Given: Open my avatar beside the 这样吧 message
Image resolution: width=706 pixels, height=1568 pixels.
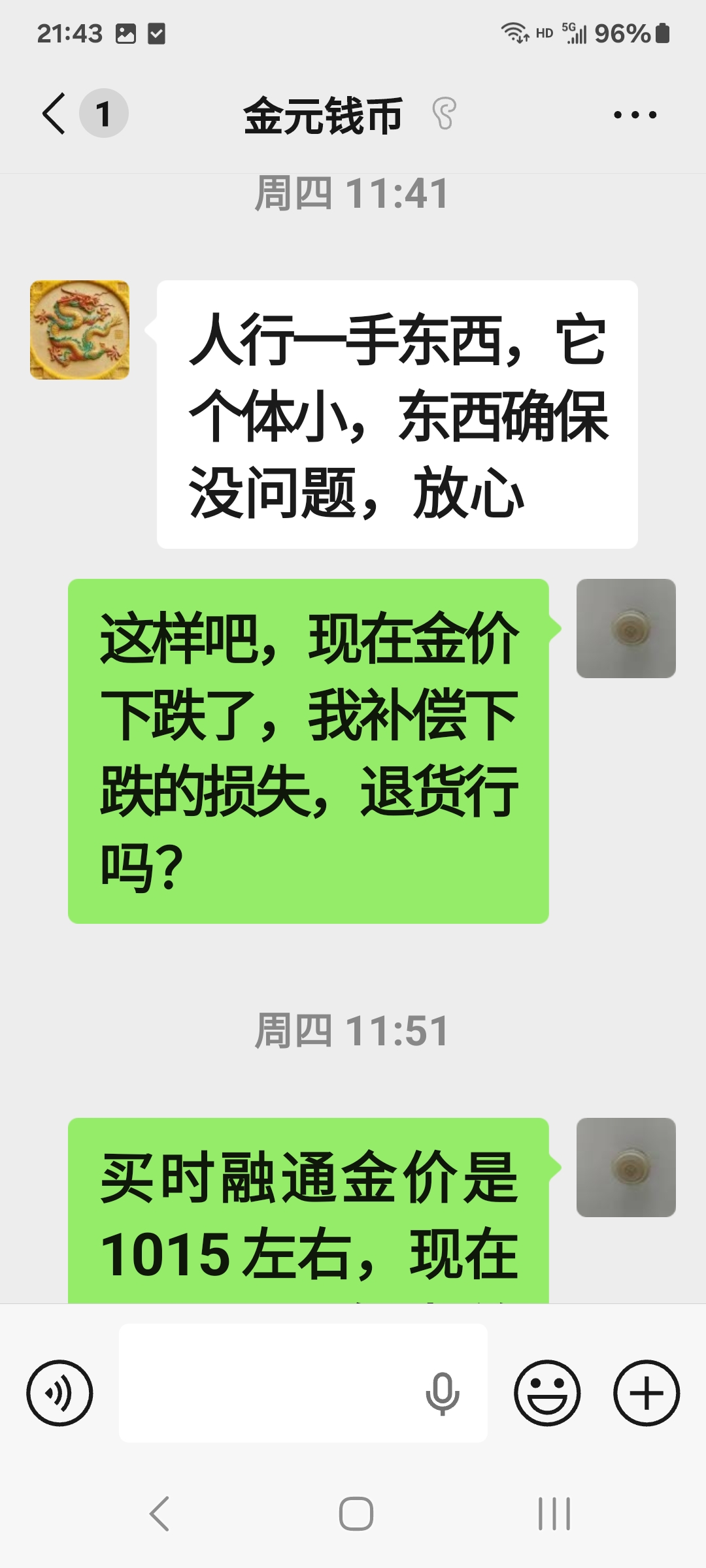Looking at the screenshot, I should coord(626,629).
